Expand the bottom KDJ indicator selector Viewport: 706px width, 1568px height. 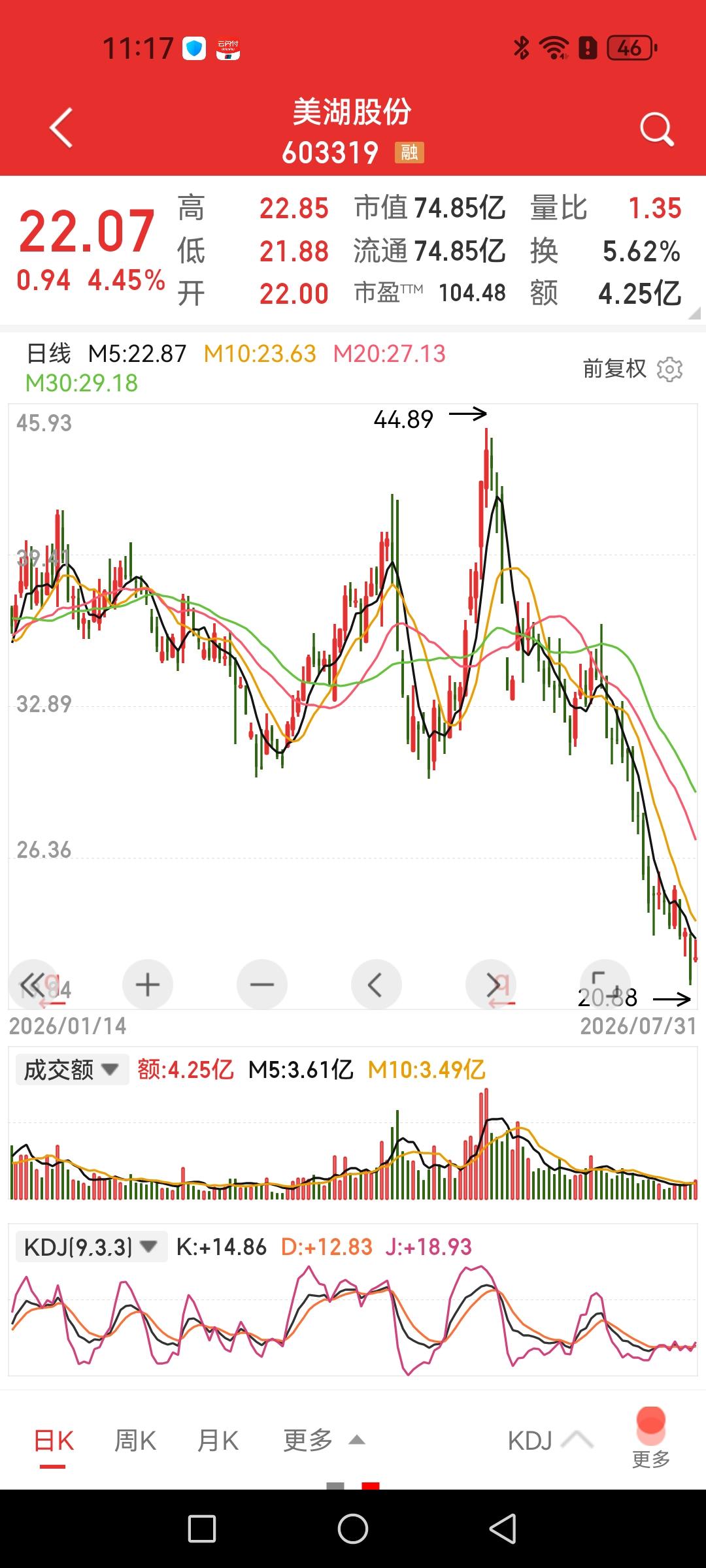tap(550, 1440)
